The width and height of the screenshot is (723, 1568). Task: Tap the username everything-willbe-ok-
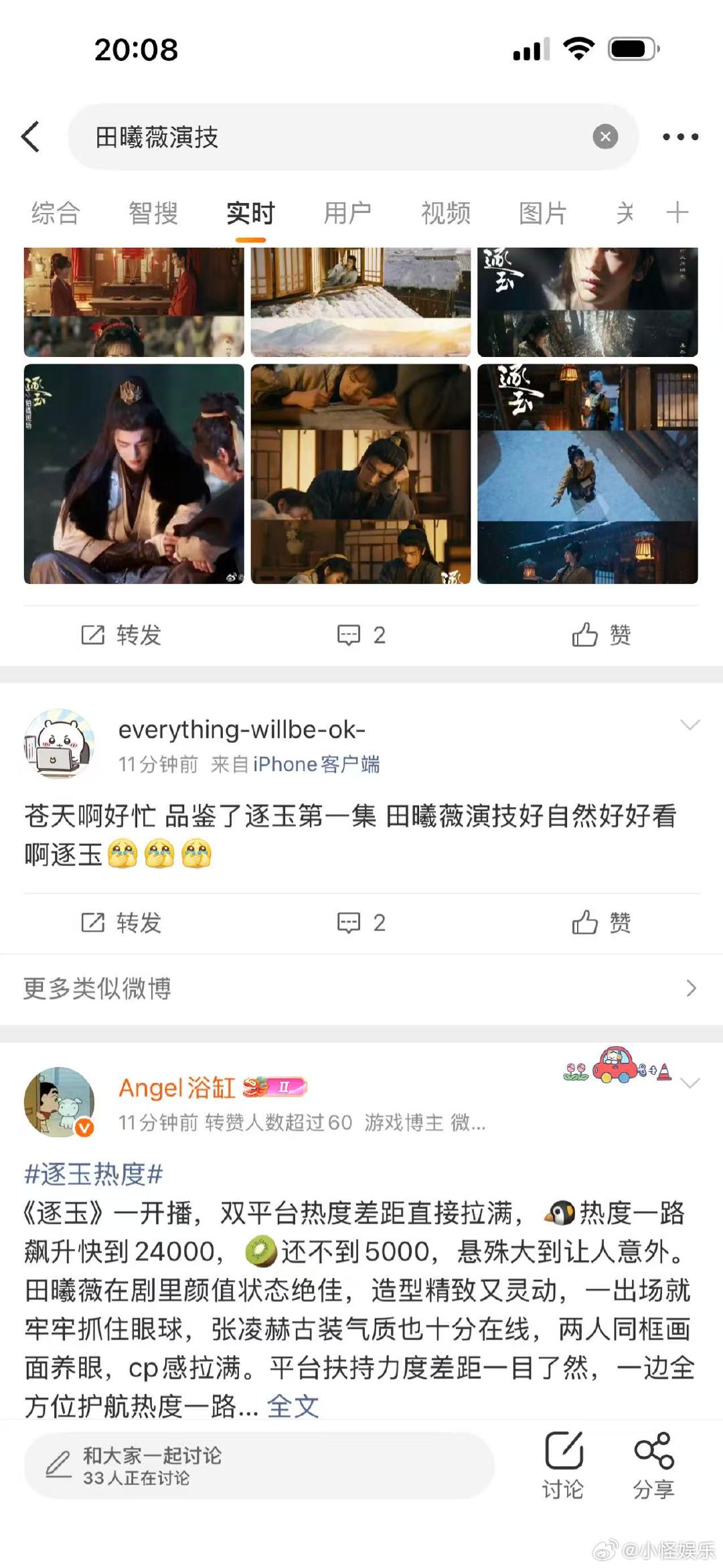click(x=241, y=730)
